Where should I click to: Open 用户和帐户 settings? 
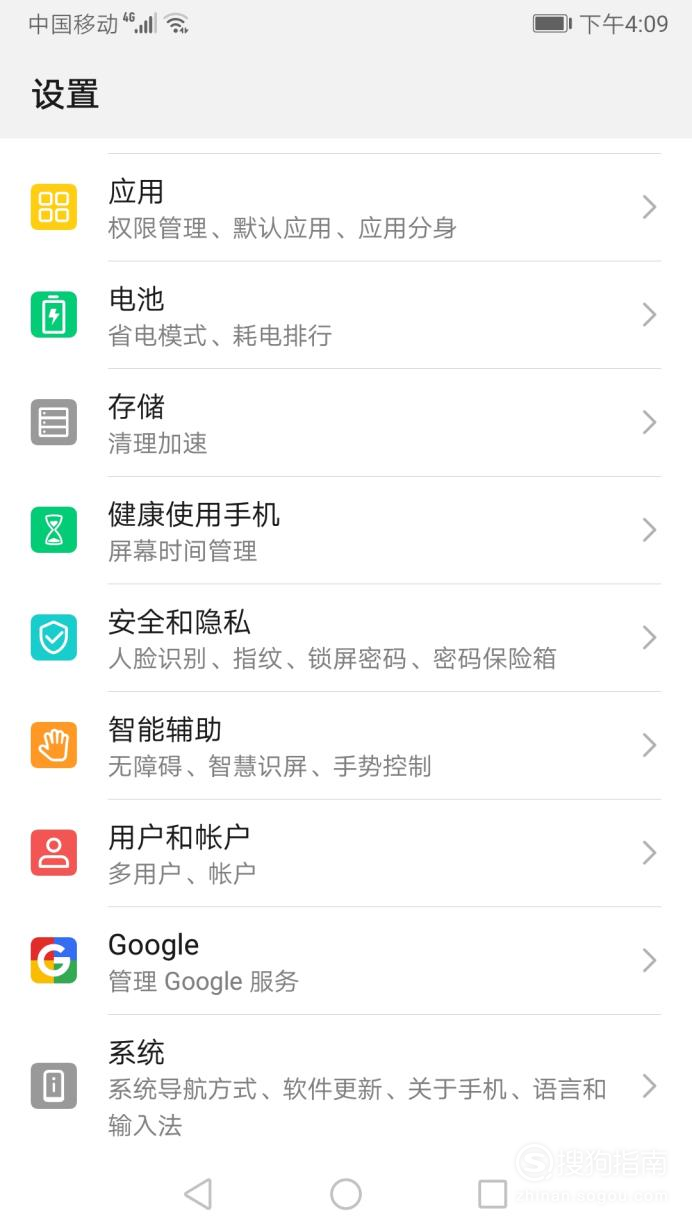346,853
